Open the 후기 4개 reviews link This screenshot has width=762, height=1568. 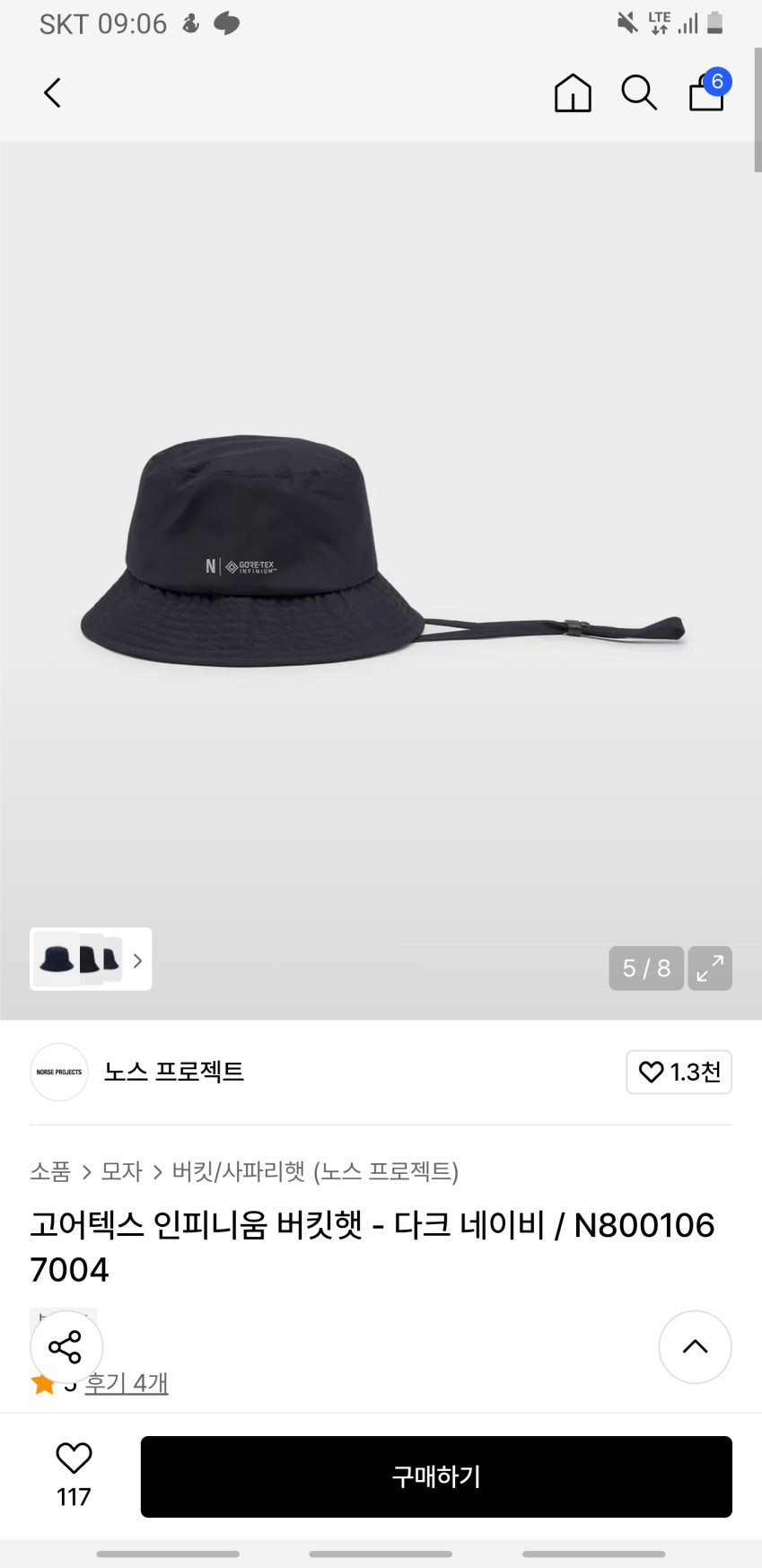point(127,1383)
